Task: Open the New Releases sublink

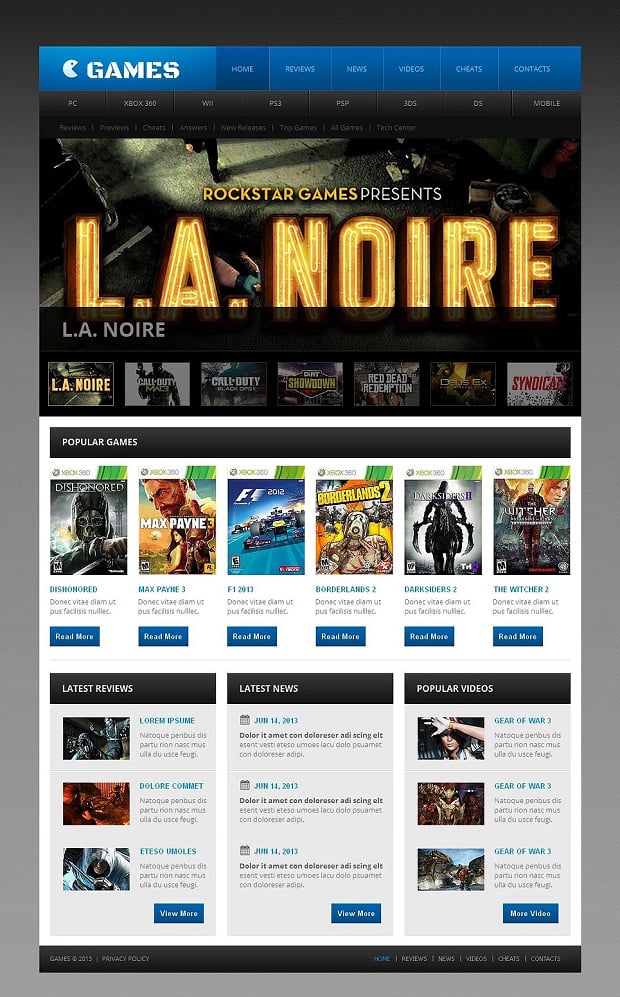Action: (x=244, y=128)
